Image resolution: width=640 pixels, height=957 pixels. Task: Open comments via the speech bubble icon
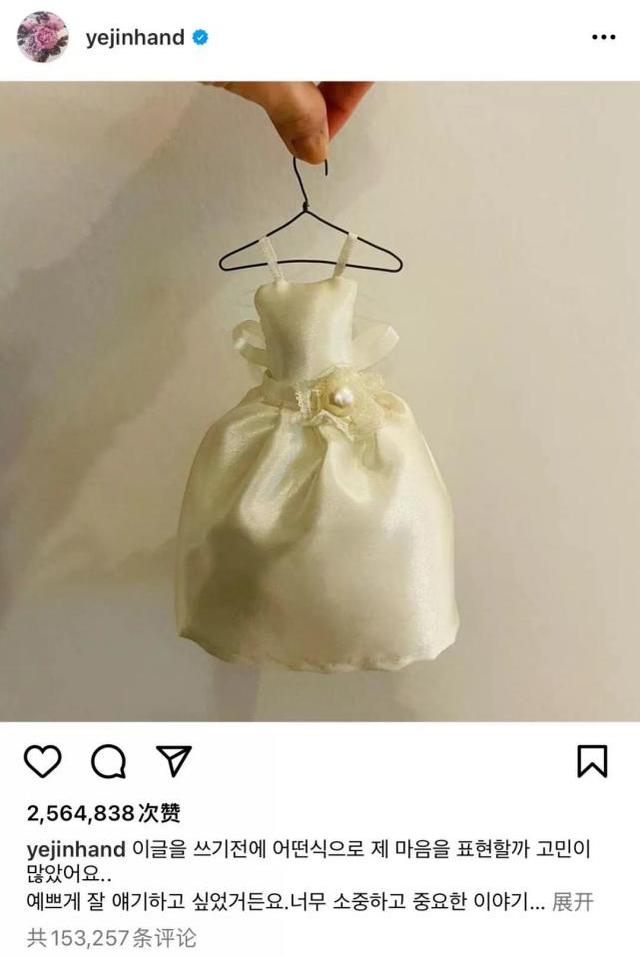108,762
